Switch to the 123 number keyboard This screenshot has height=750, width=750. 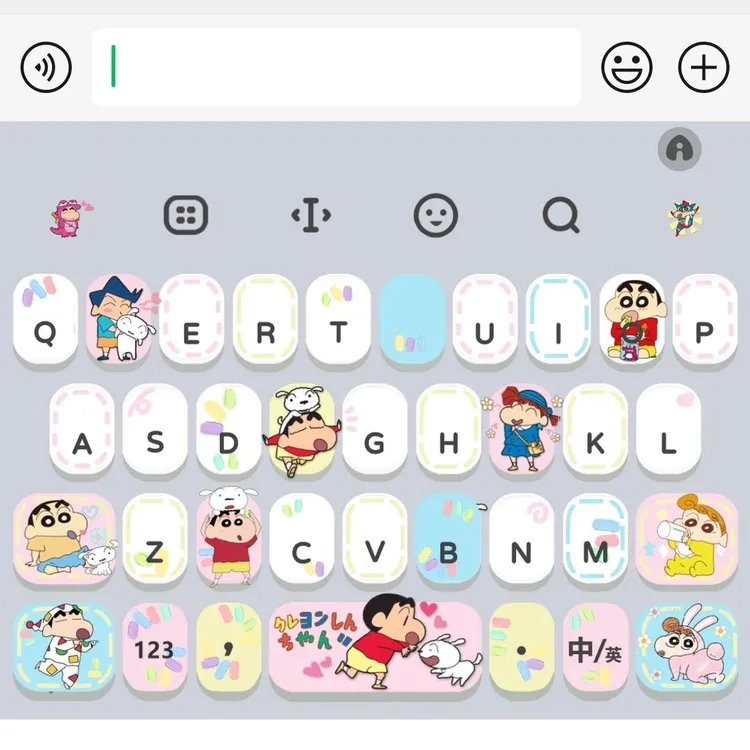click(154, 647)
